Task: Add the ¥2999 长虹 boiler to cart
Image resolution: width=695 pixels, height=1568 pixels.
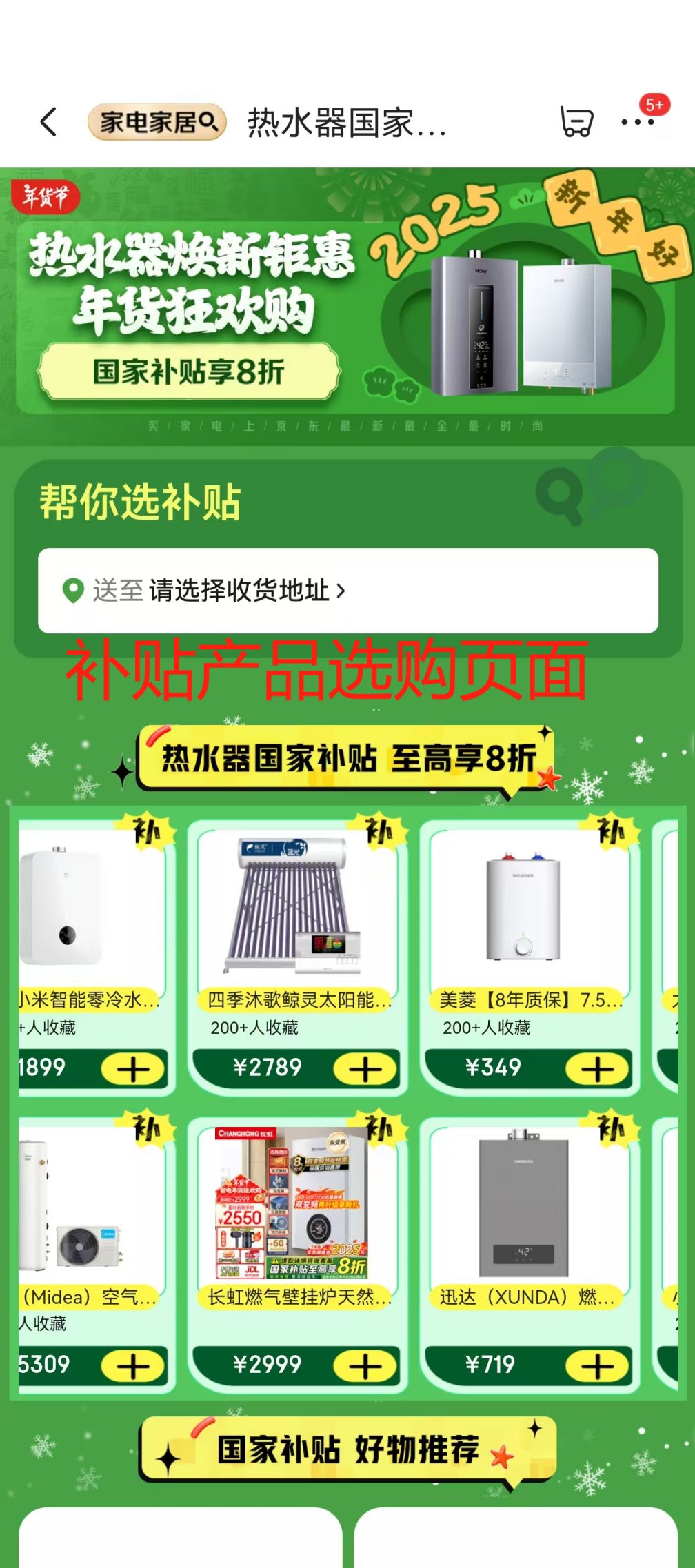Action: pyautogui.click(x=365, y=1367)
